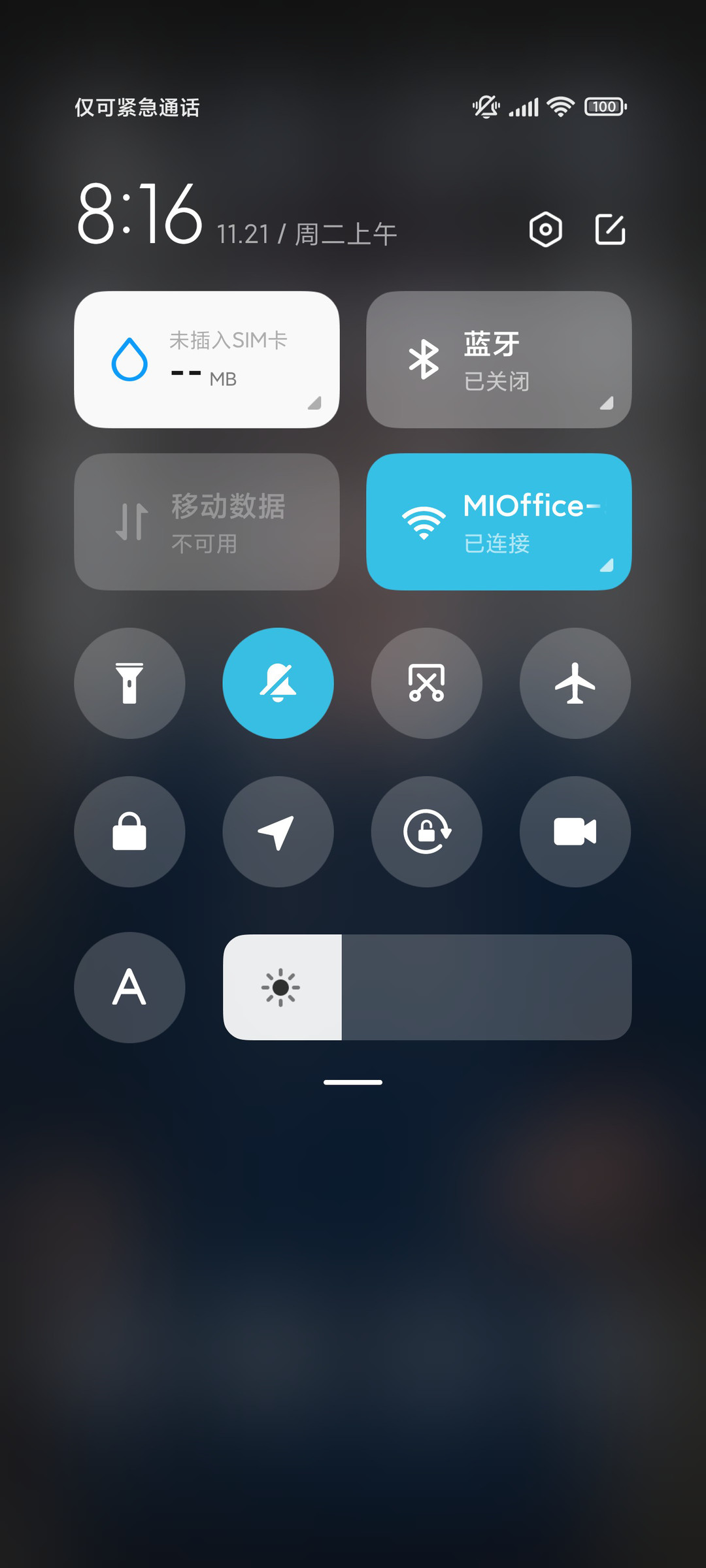Edit the control center tiles
Image resolution: width=706 pixels, height=1568 pixels.
click(611, 229)
